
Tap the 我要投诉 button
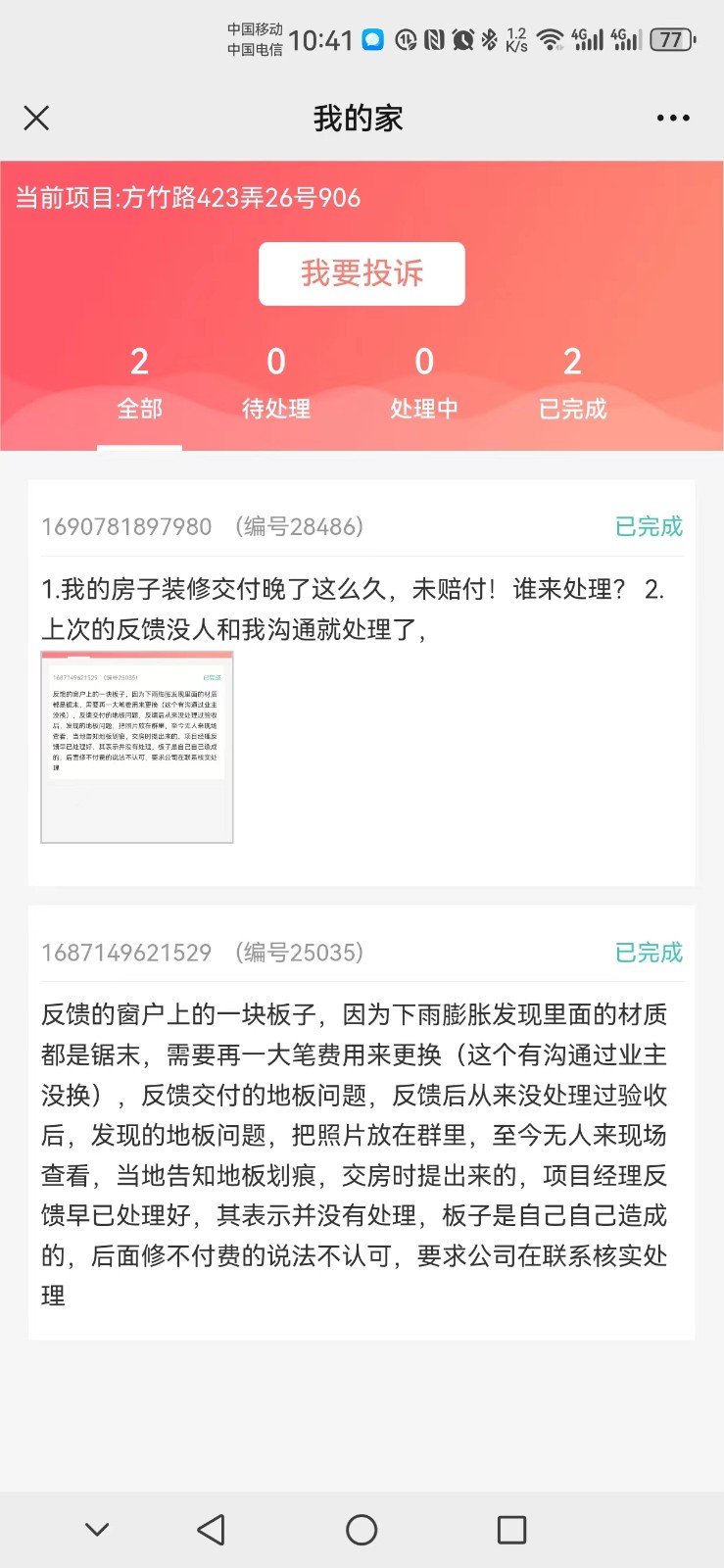coord(362,273)
